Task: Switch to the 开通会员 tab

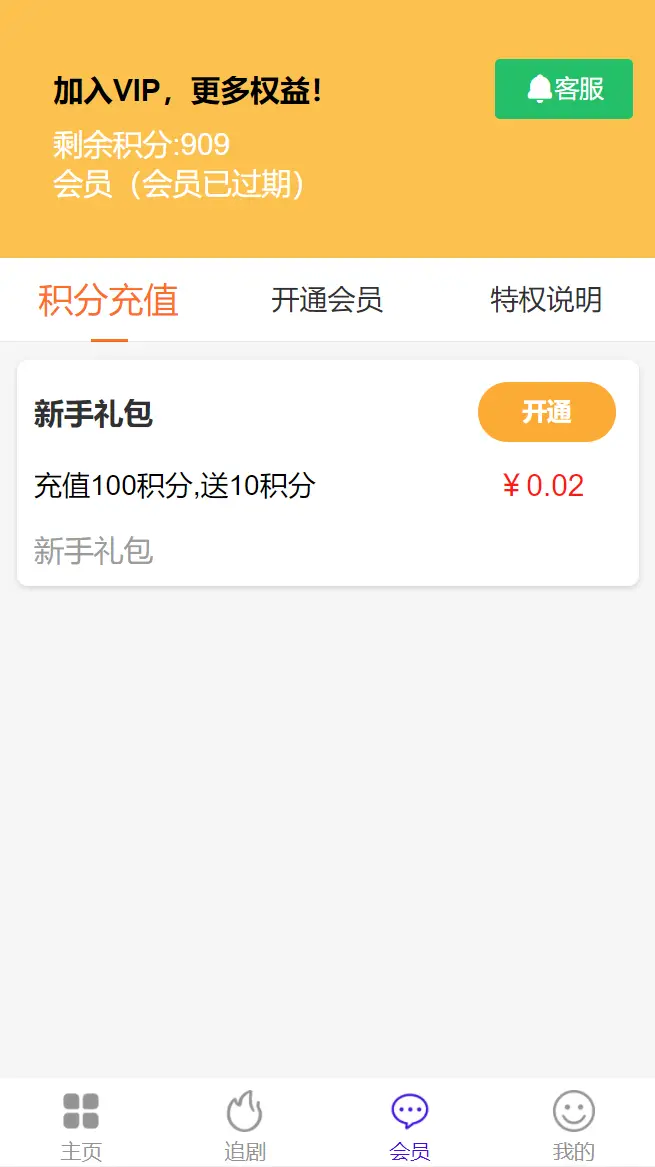Action: 327,300
